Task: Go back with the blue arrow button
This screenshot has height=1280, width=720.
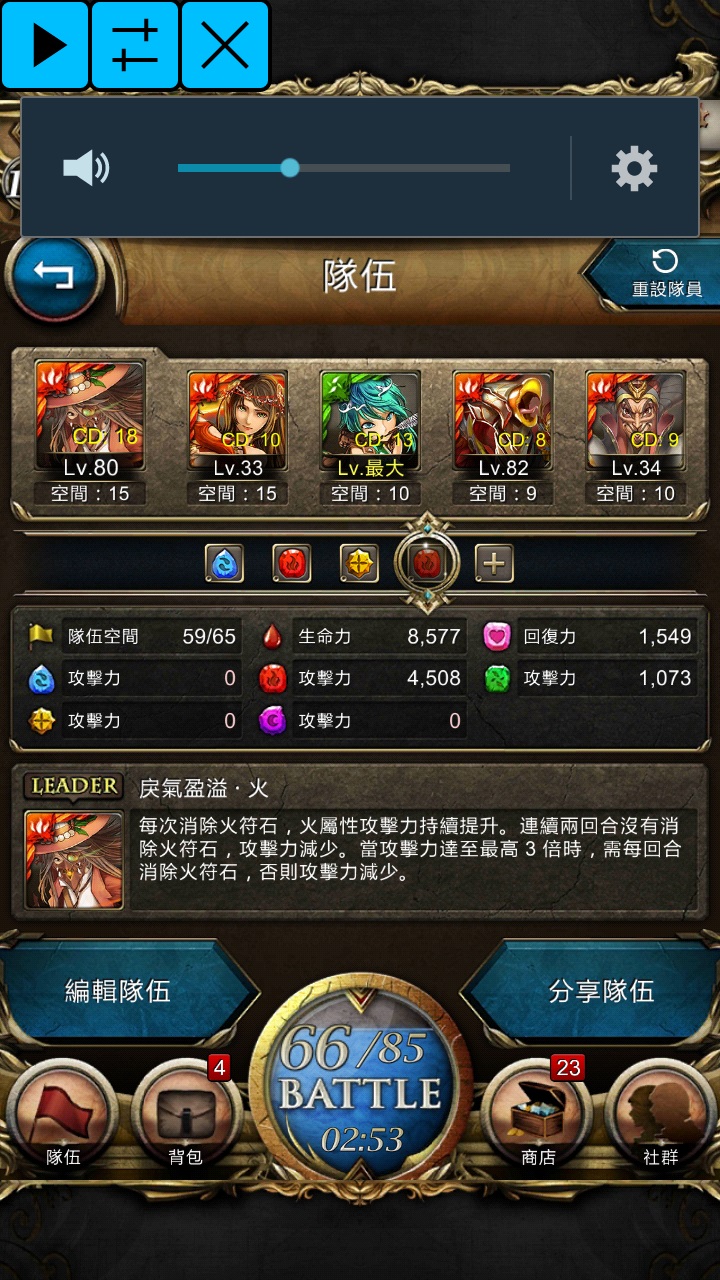Action: point(54,274)
